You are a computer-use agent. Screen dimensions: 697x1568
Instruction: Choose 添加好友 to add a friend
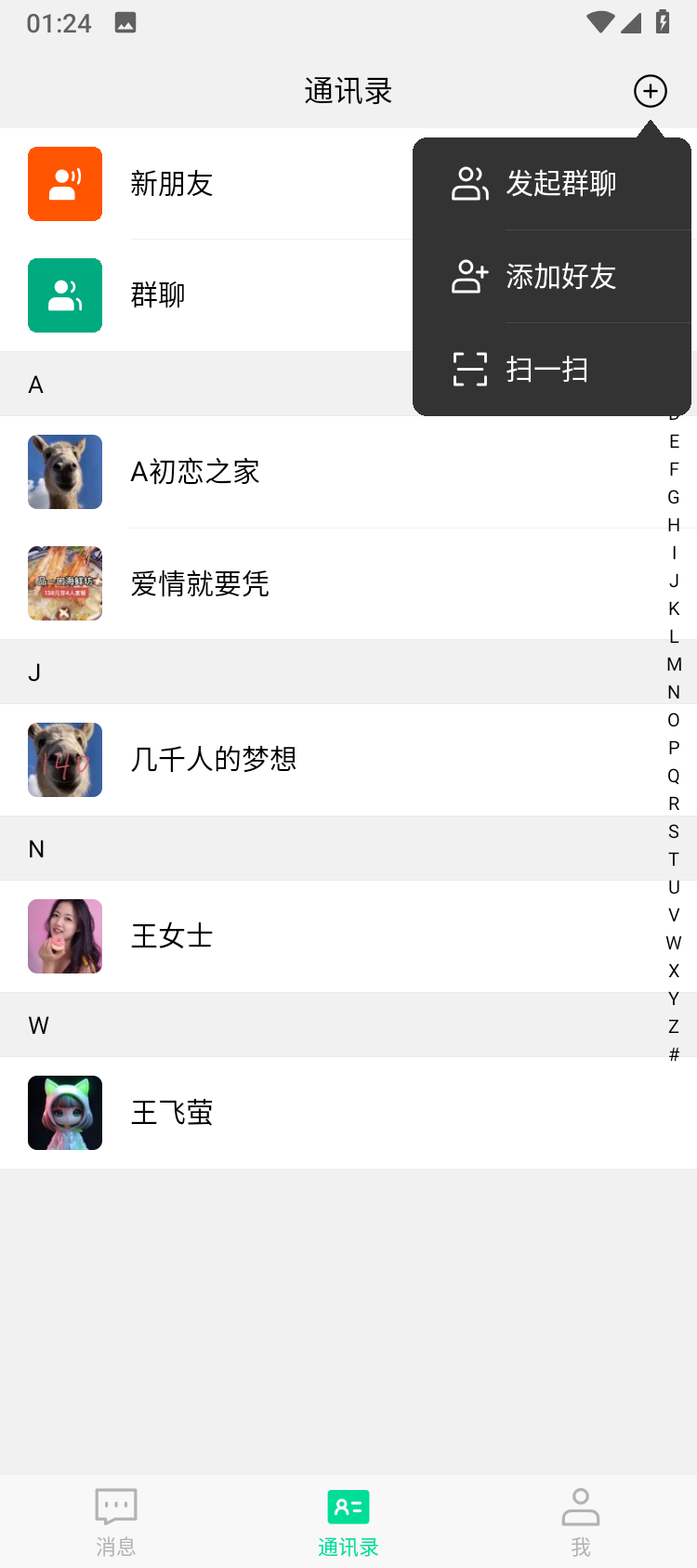[552, 277]
